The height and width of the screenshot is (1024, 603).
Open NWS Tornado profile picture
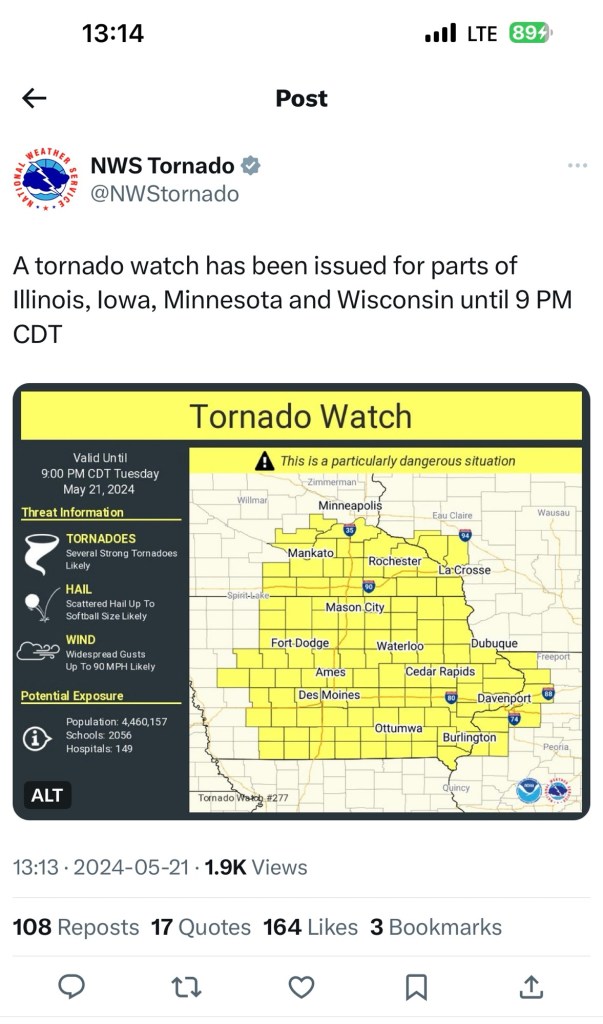[46, 180]
